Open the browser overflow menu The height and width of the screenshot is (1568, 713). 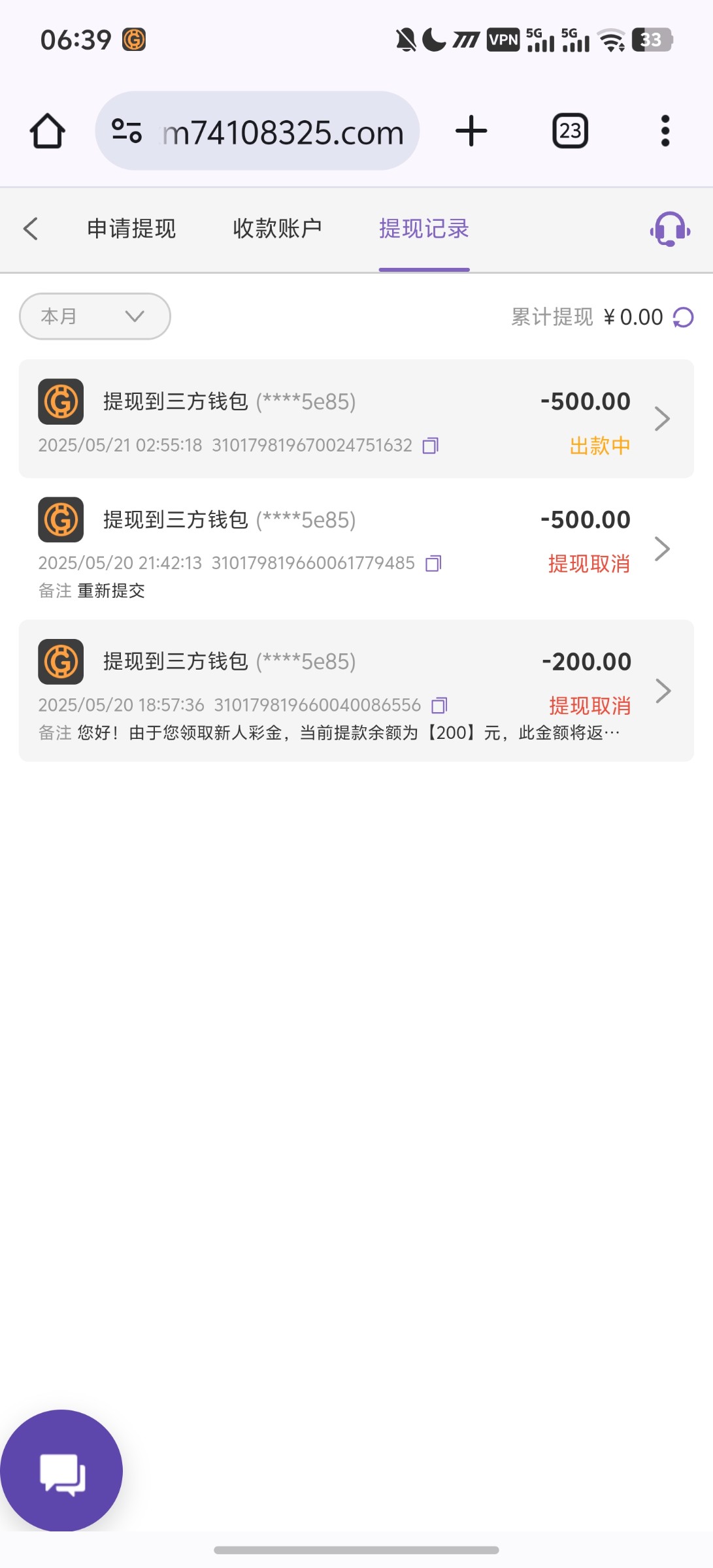pyautogui.click(x=665, y=131)
